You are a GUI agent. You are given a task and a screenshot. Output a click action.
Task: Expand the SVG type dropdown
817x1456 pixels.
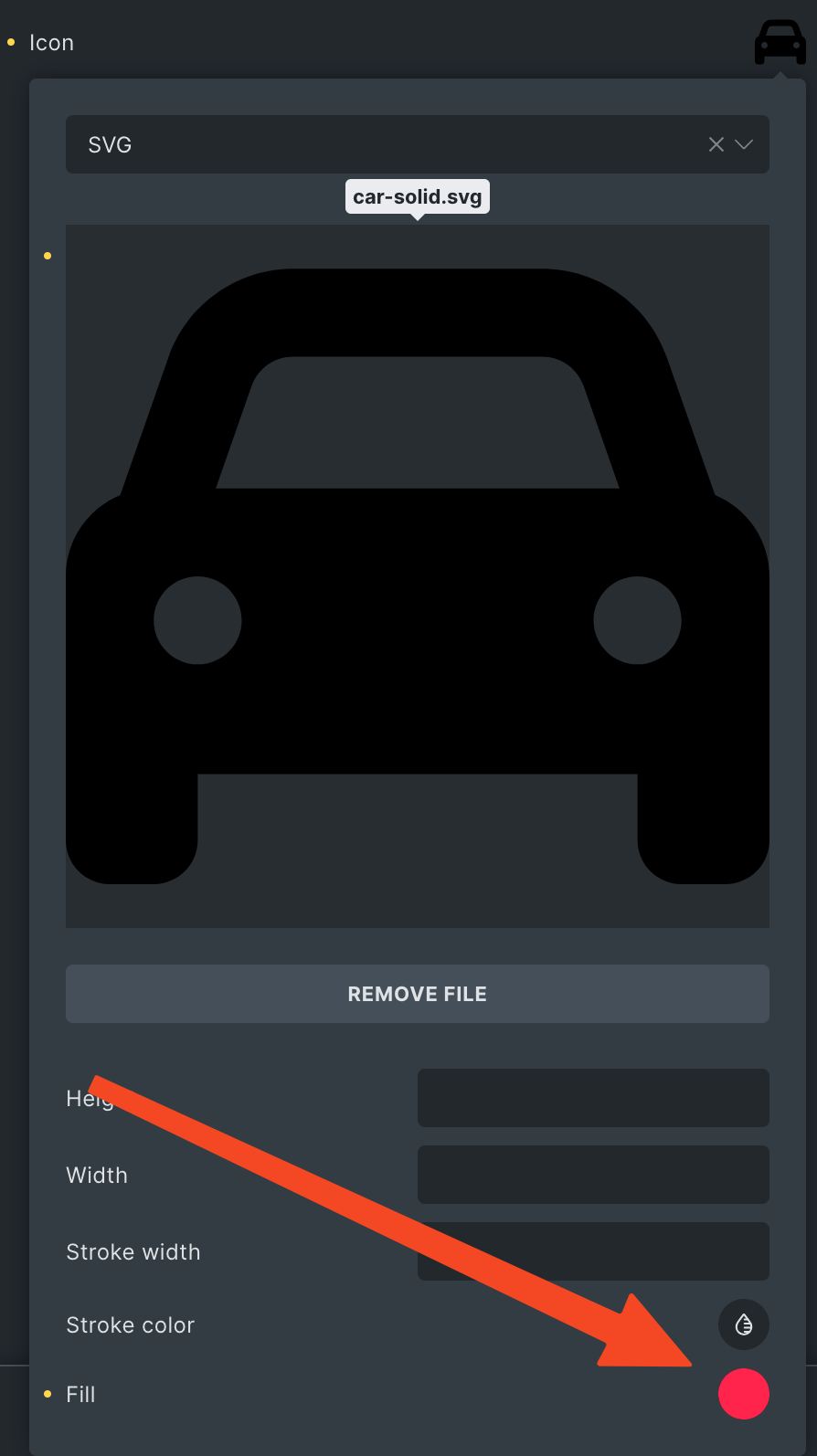coord(744,144)
